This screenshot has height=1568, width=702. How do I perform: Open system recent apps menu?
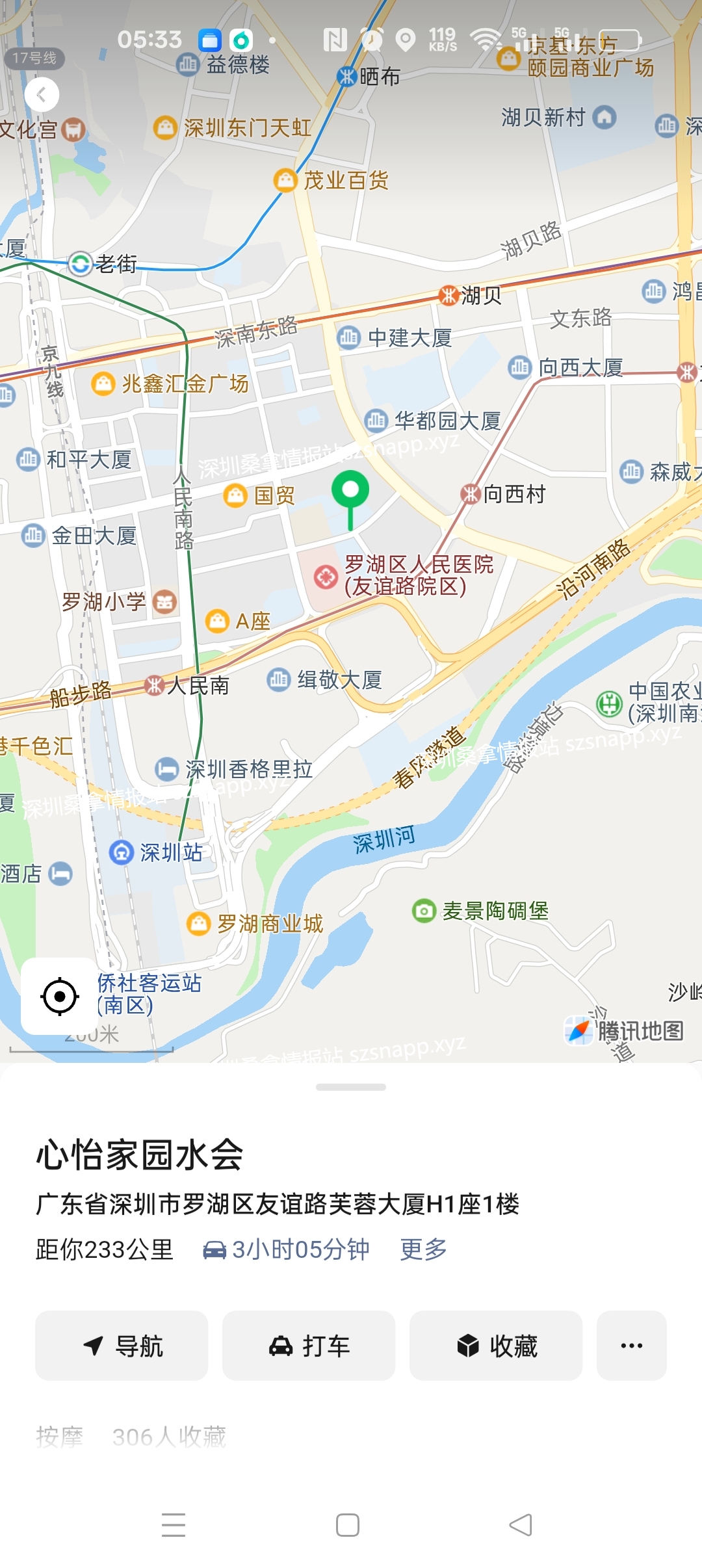tap(174, 1524)
